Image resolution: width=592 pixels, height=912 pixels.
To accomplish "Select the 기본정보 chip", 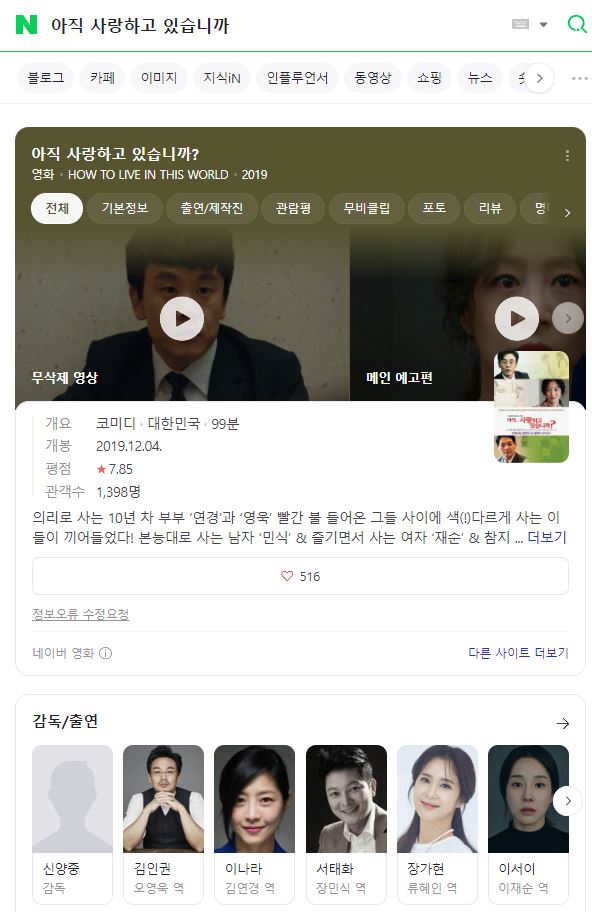I will [x=124, y=208].
